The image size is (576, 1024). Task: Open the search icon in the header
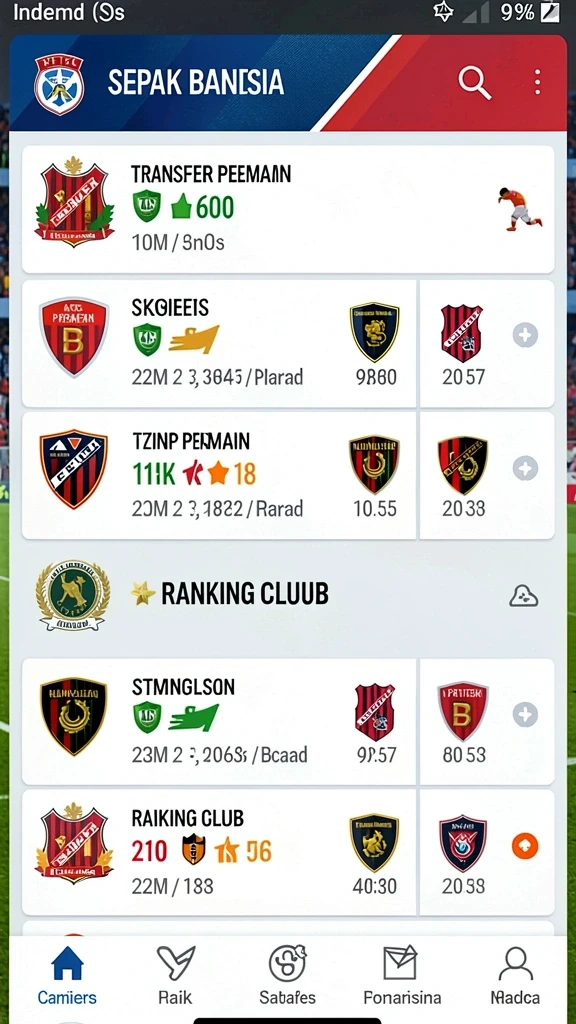(x=474, y=83)
